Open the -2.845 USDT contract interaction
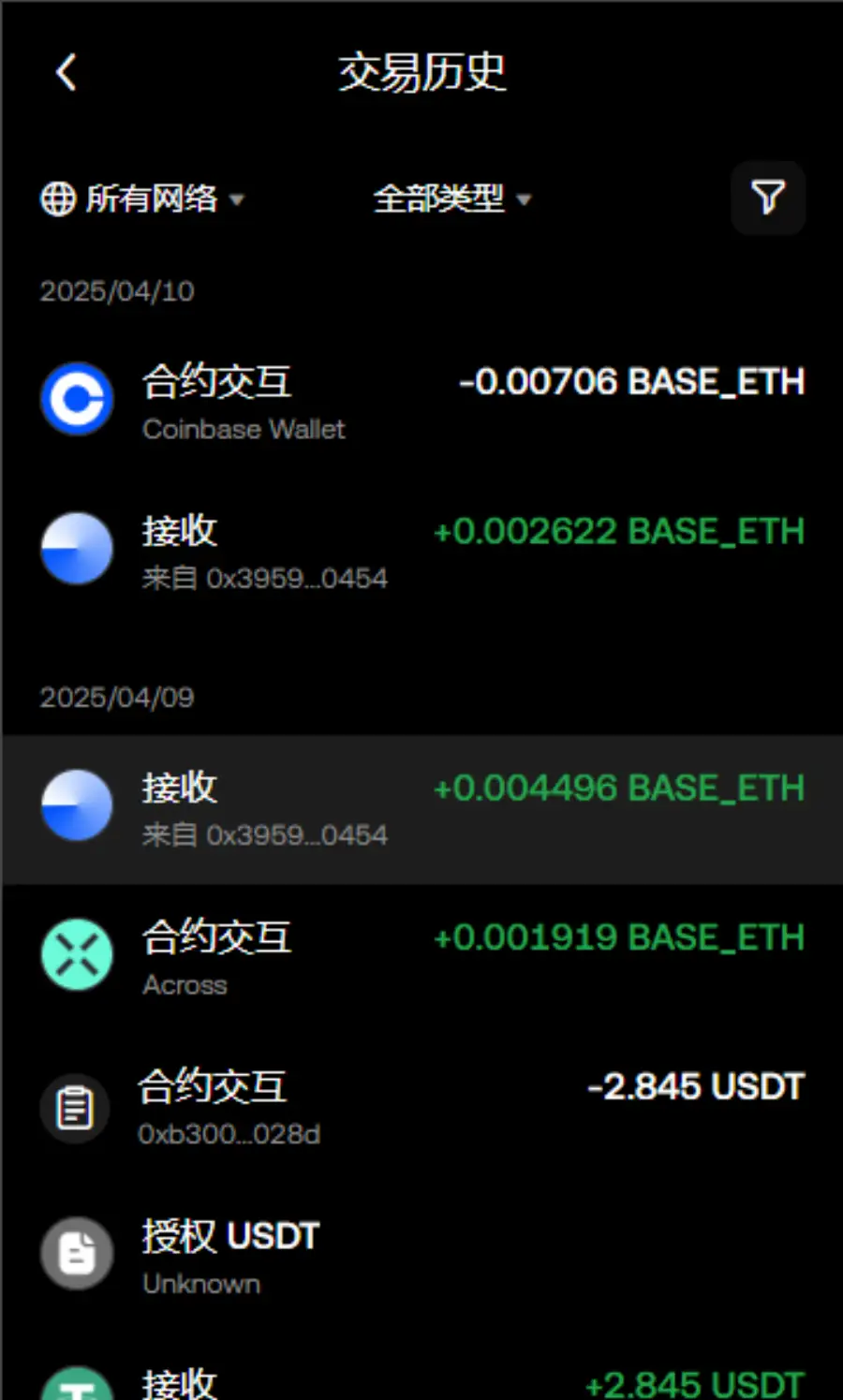This screenshot has width=843, height=1400. click(421, 1108)
